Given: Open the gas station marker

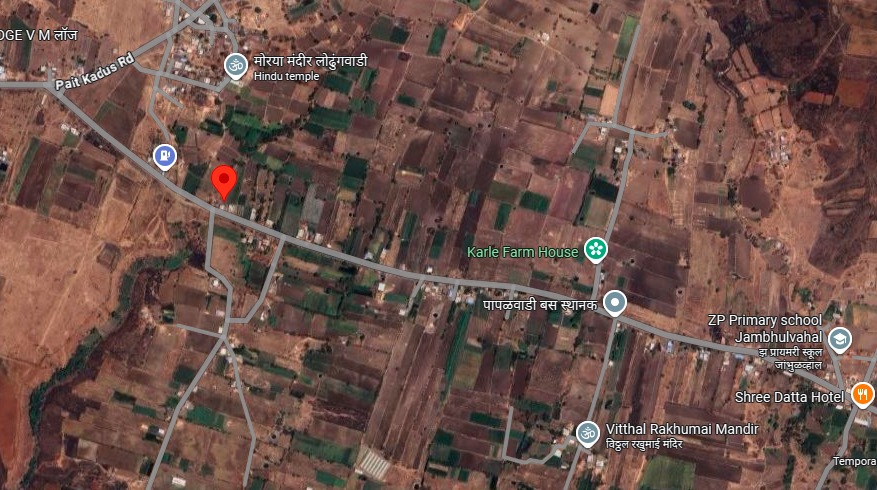Looking at the screenshot, I should click(x=164, y=155).
